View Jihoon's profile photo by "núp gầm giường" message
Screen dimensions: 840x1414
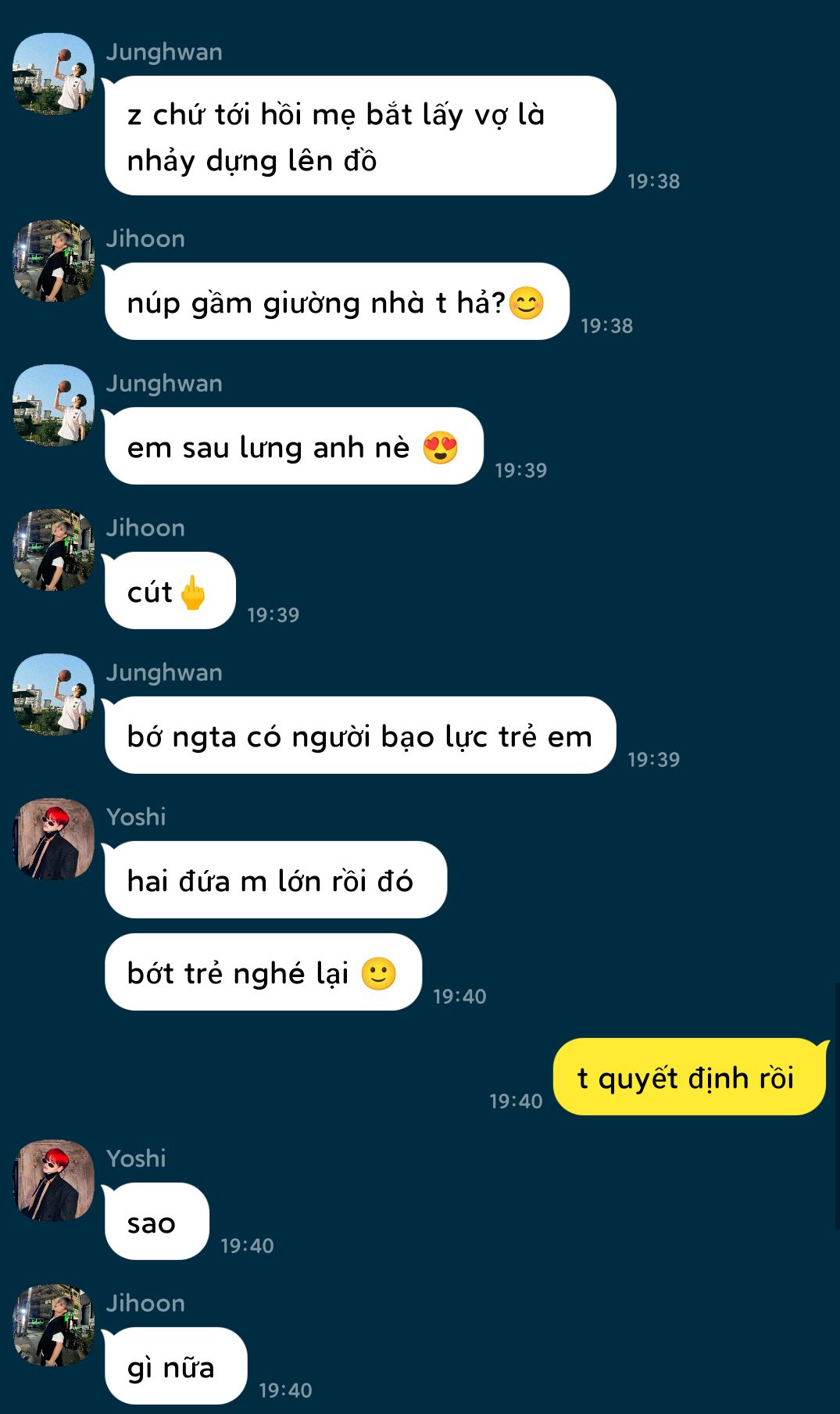[53, 260]
